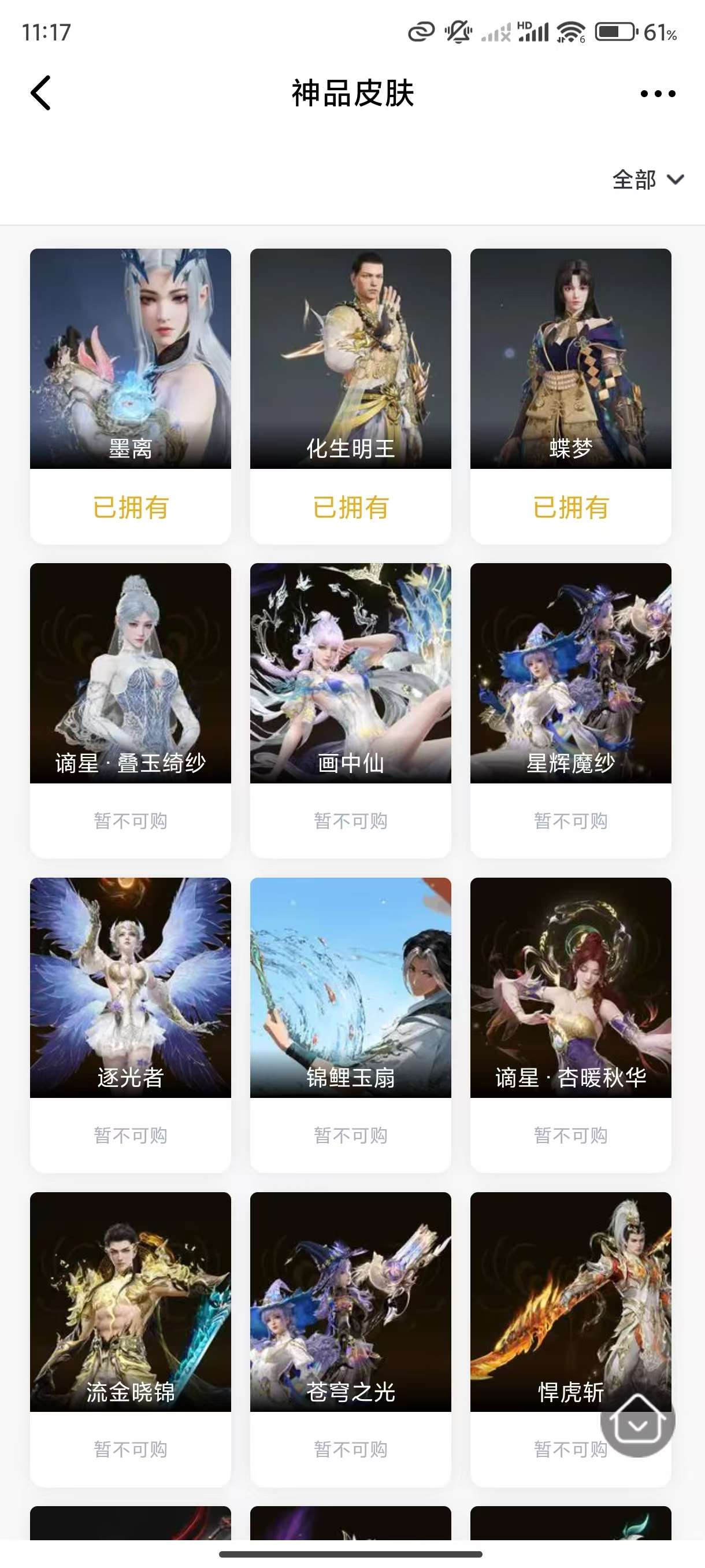
Task: View the 画中仙 skin card
Action: point(350,673)
